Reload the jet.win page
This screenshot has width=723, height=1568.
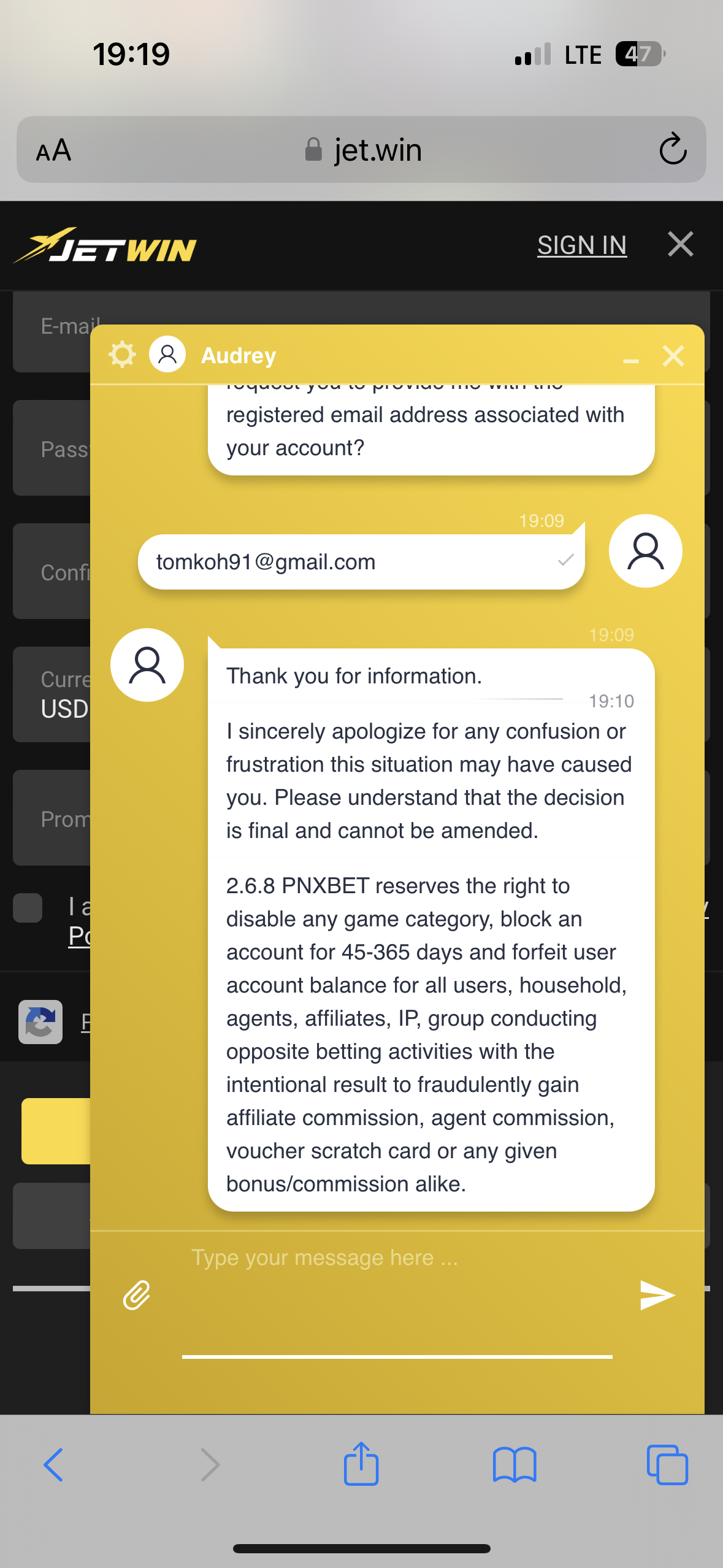672,150
